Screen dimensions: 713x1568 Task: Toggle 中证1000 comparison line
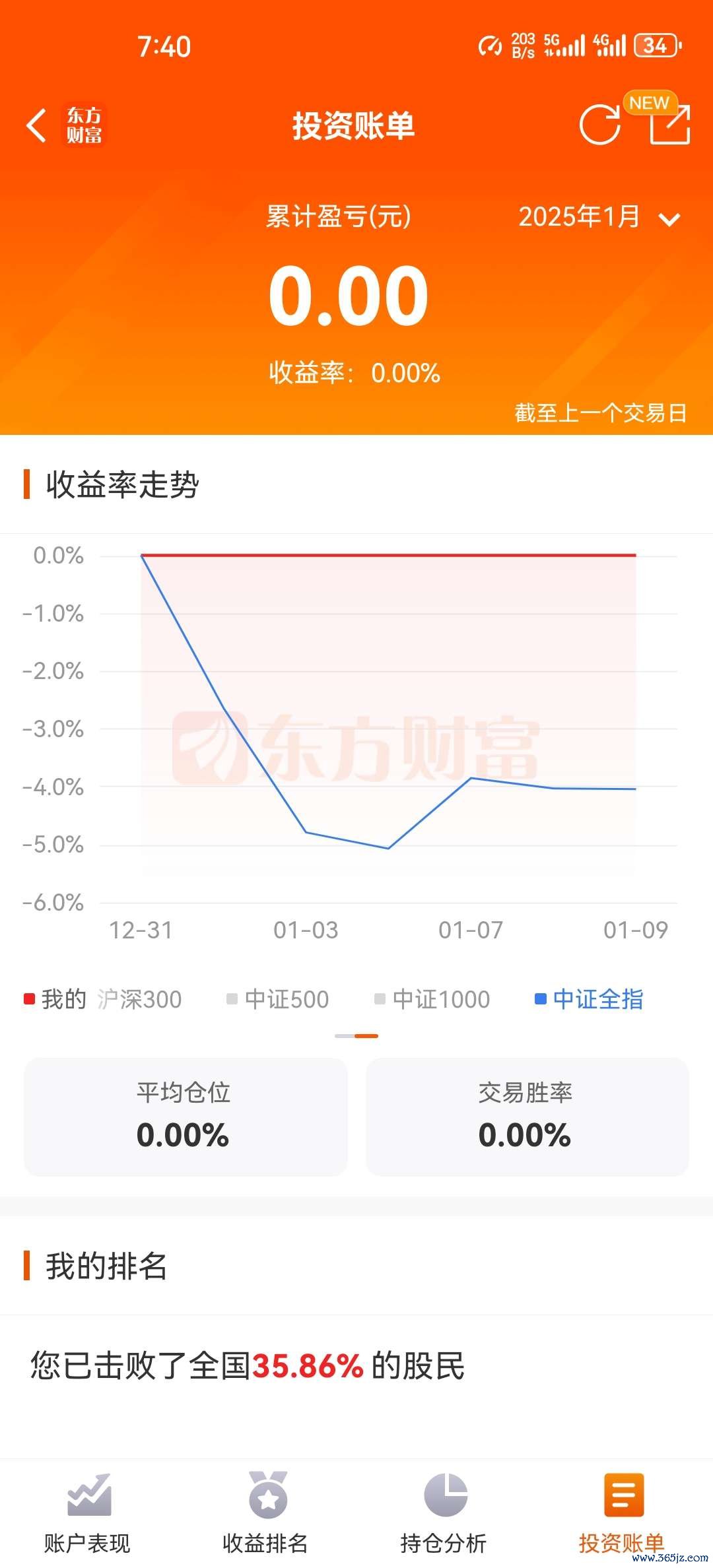432,999
